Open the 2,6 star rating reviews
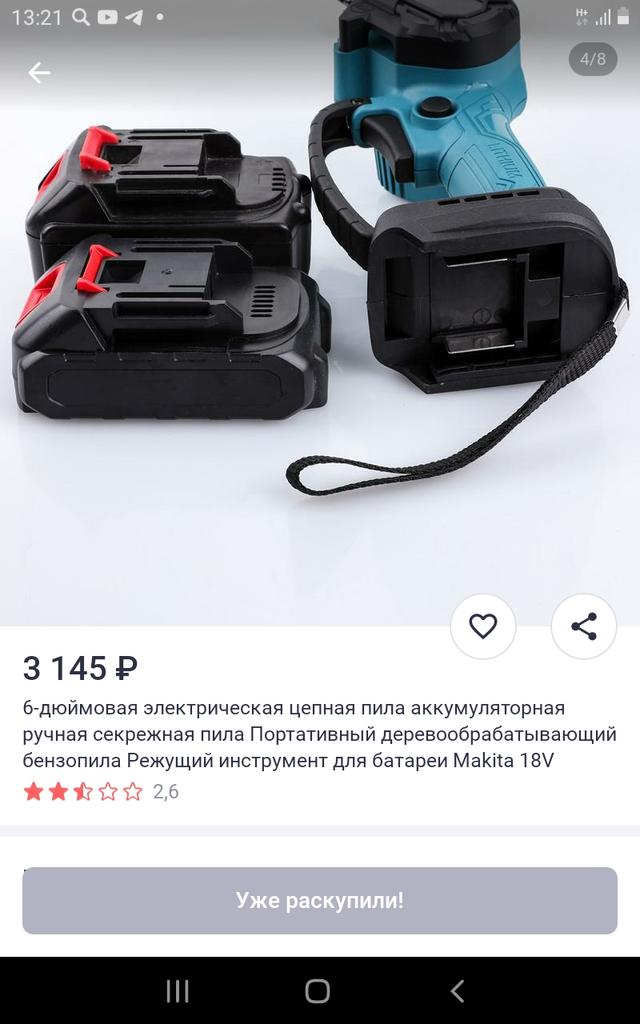 101,792
